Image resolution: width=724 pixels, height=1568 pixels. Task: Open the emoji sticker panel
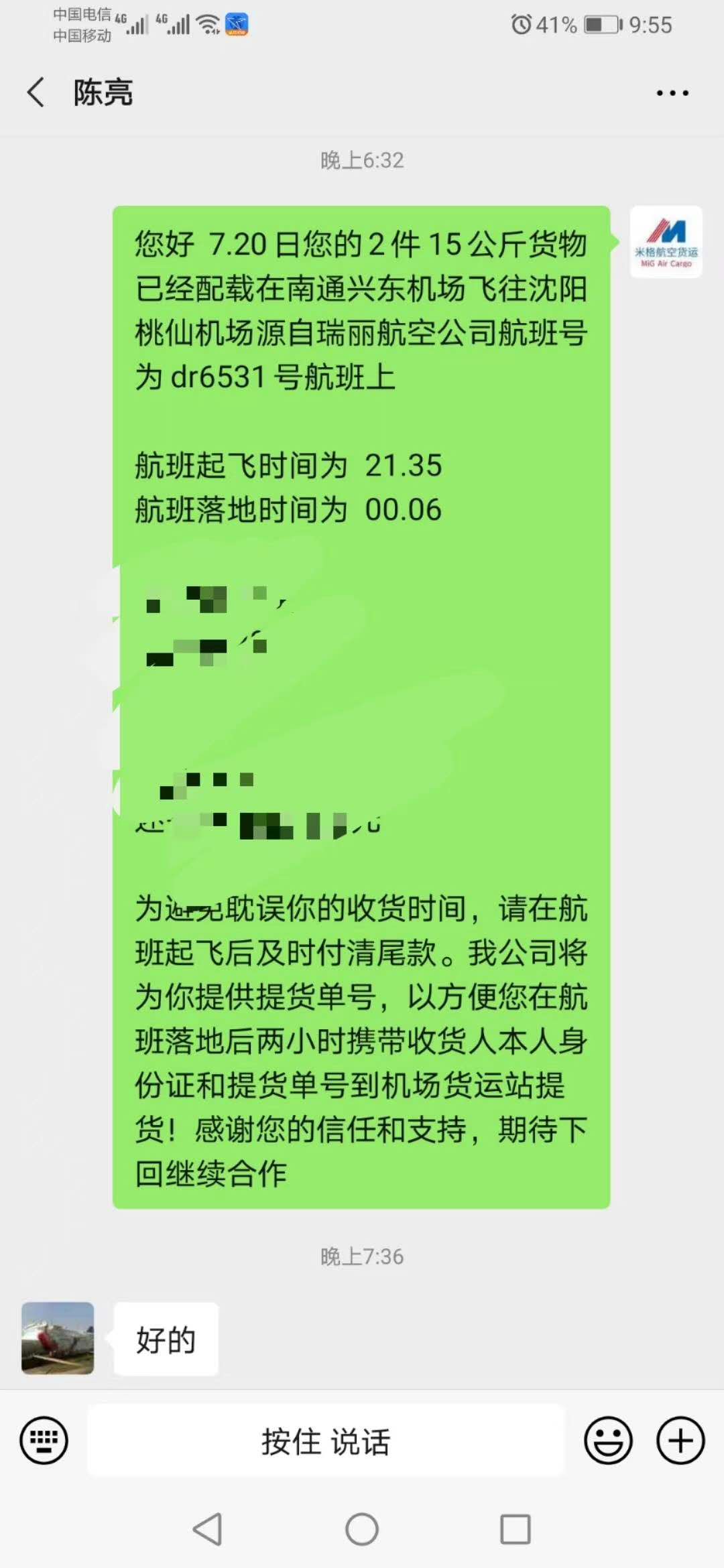(608, 1441)
